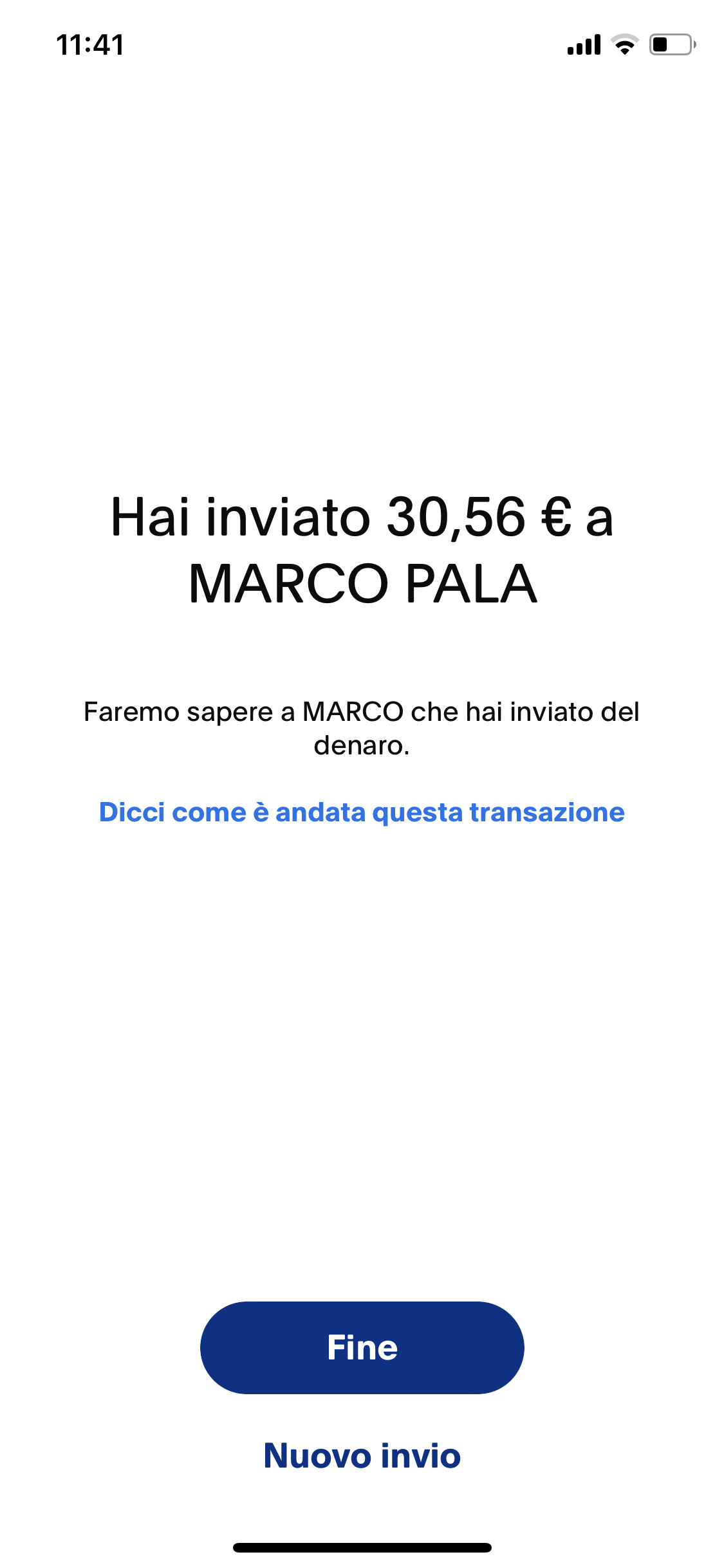The height and width of the screenshot is (1568, 724).
Task: Tap the Fine button
Action: 362,1347
